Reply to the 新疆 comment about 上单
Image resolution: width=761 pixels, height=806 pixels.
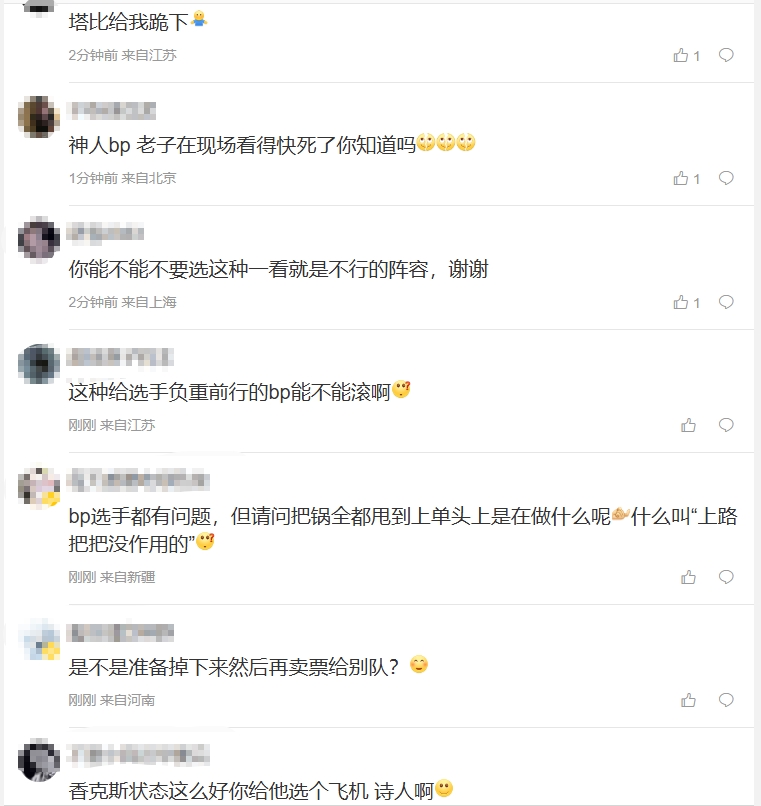coord(727,577)
